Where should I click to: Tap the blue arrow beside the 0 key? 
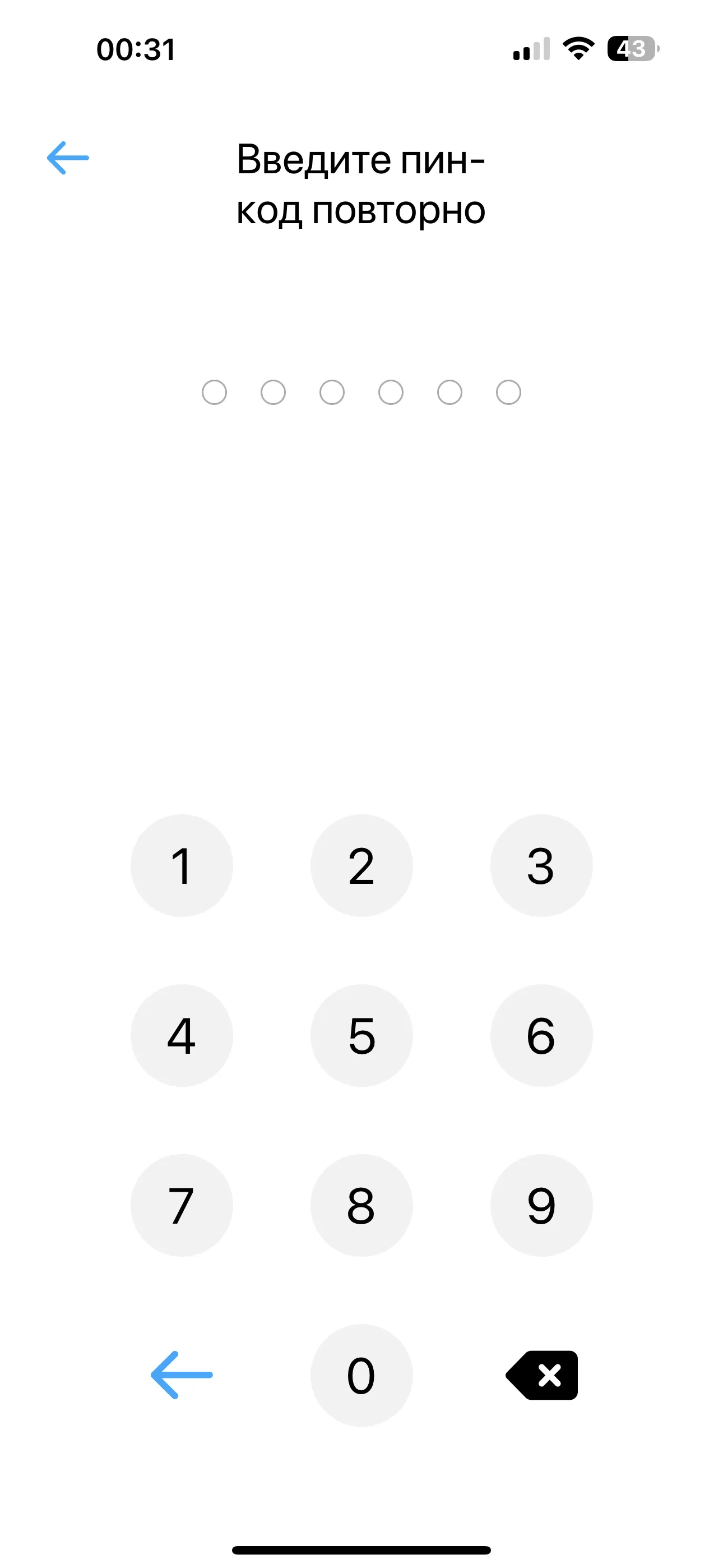pos(182,1375)
